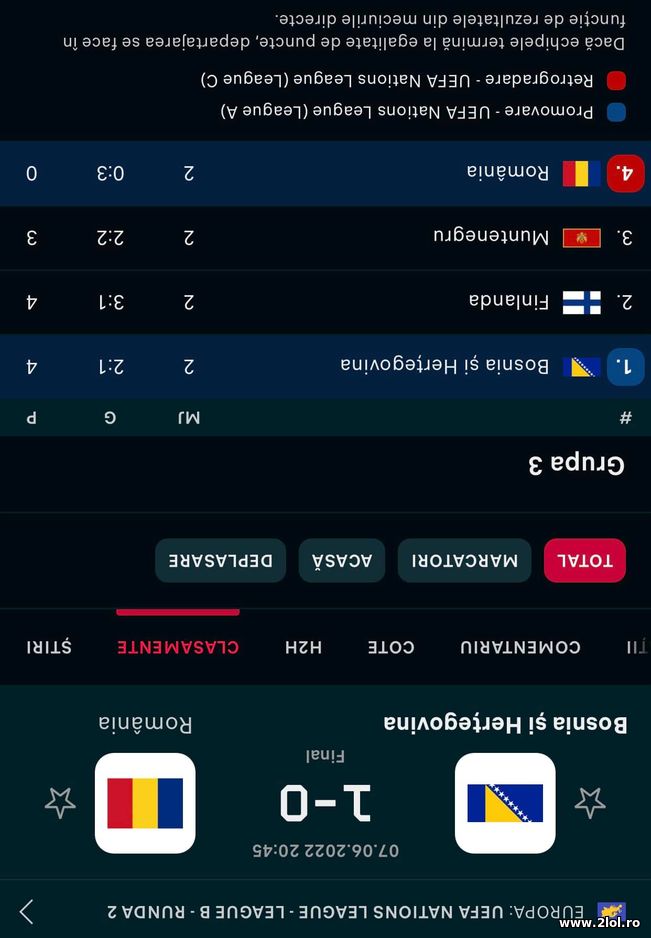Open the Finlanda standings row
Image resolution: width=651 pixels, height=938 pixels.
(325, 301)
